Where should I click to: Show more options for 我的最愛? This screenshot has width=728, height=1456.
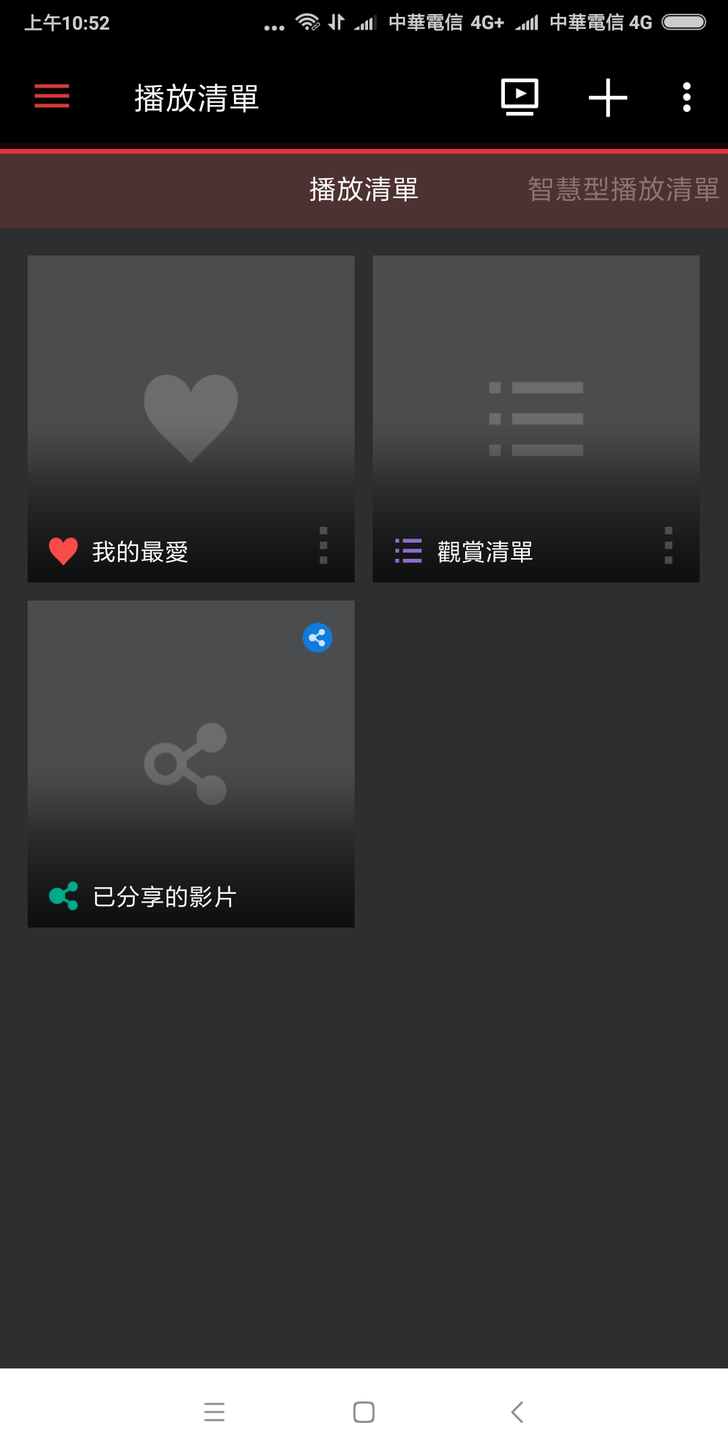point(323,546)
